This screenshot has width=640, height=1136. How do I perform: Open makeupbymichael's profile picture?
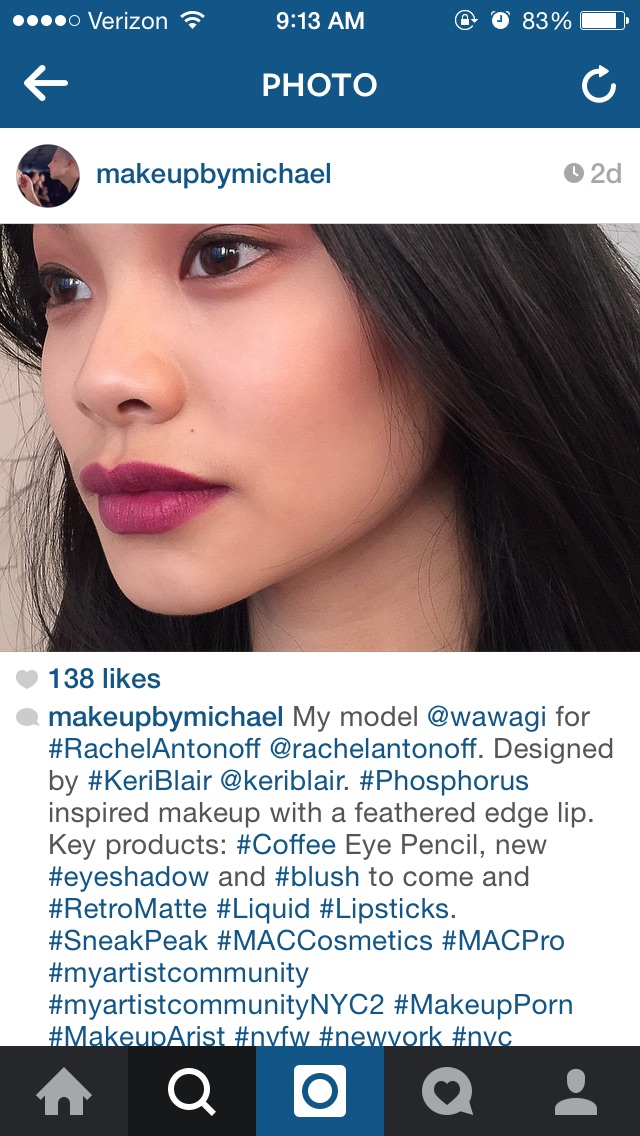click(x=48, y=176)
